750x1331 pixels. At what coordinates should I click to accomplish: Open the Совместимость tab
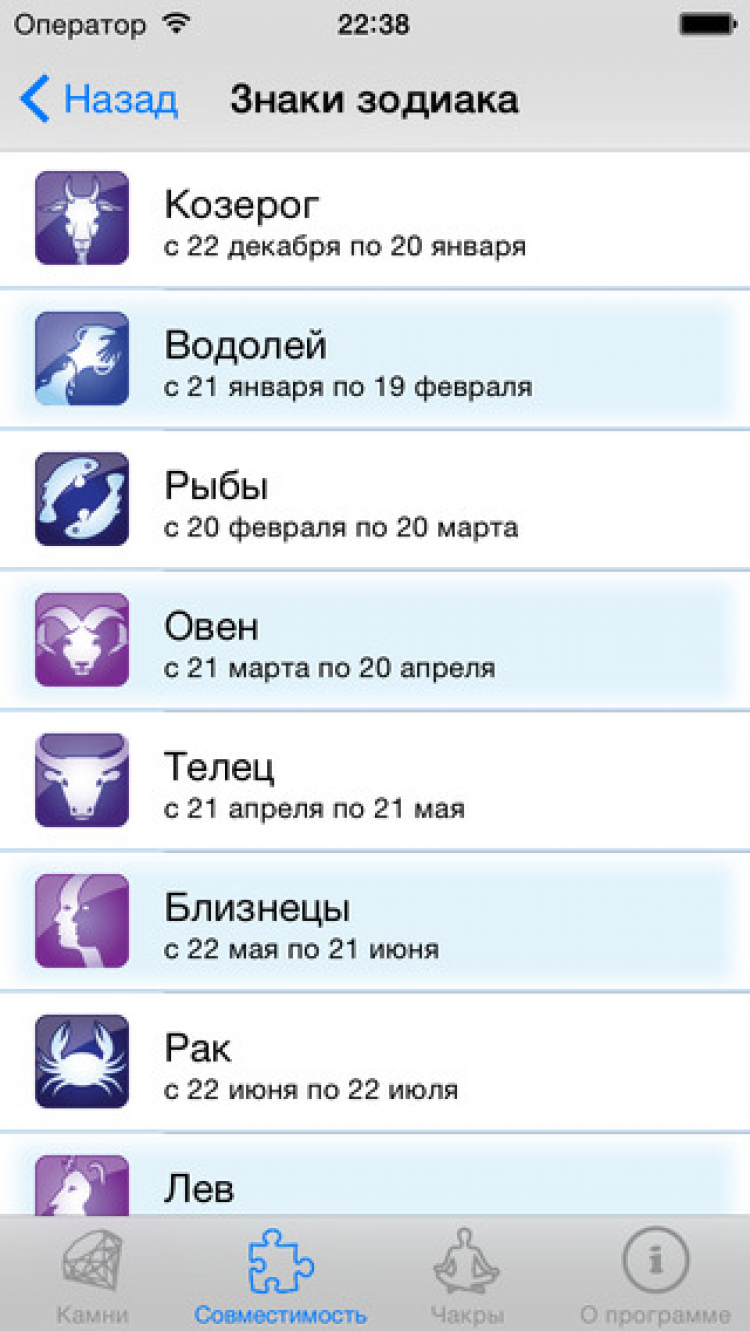click(x=281, y=1275)
